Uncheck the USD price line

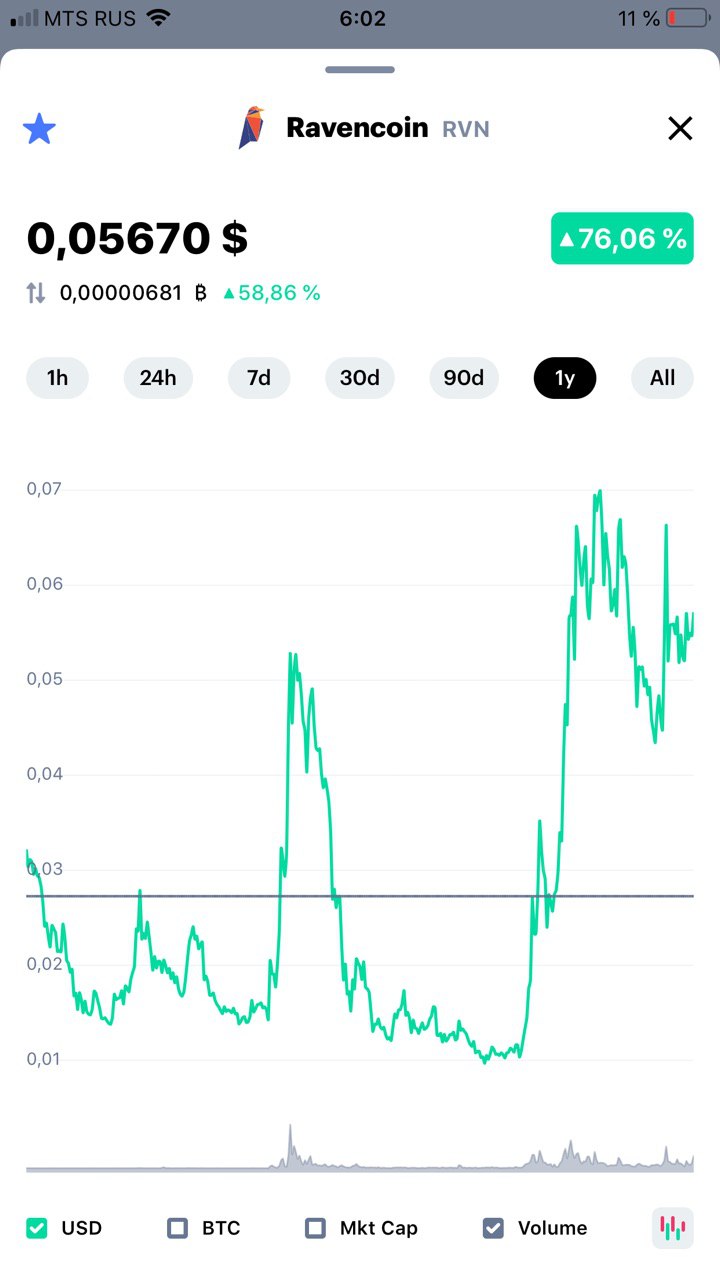click(37, 1228)
